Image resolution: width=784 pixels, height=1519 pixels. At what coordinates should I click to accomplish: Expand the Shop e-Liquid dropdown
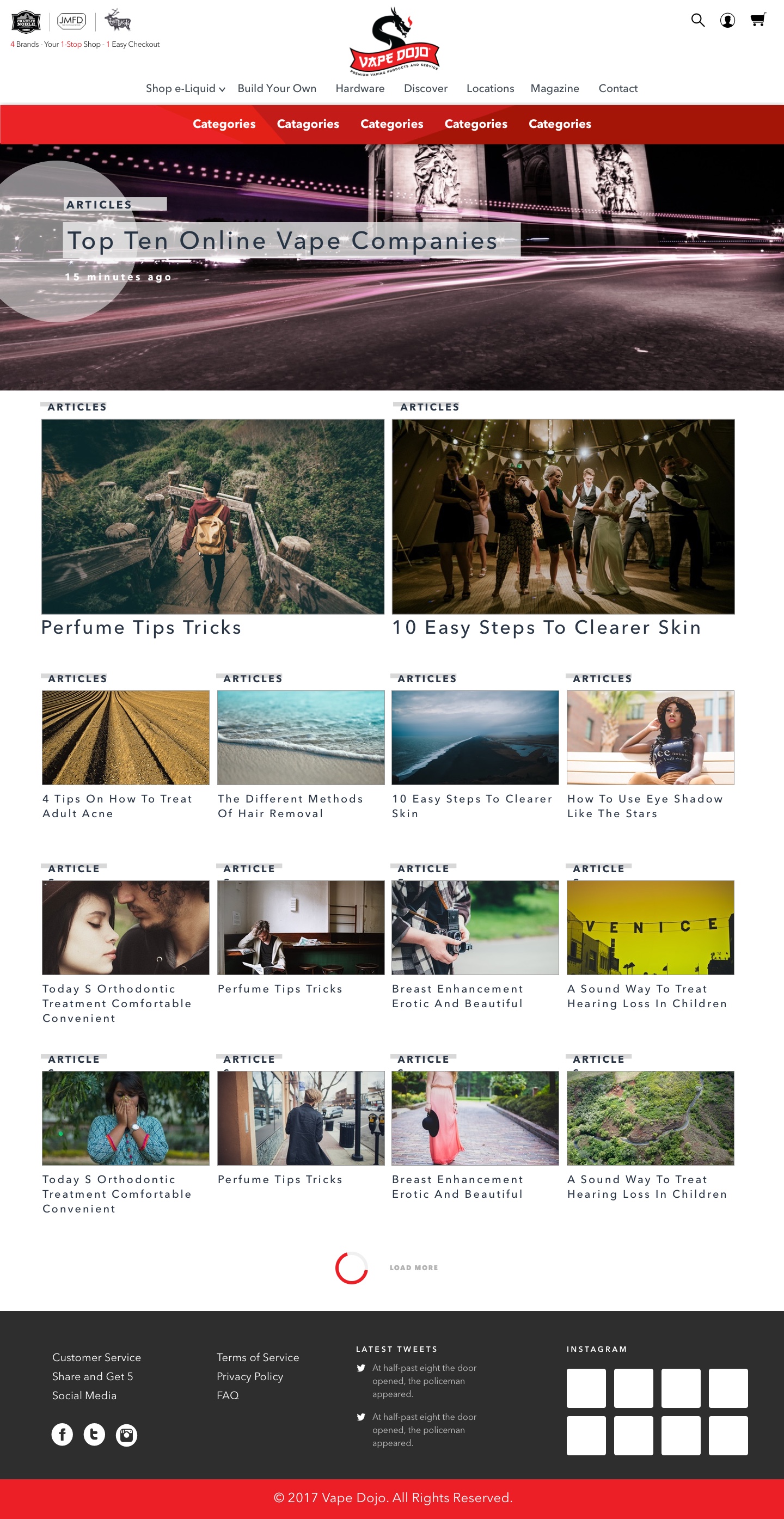tap(185, 88)
